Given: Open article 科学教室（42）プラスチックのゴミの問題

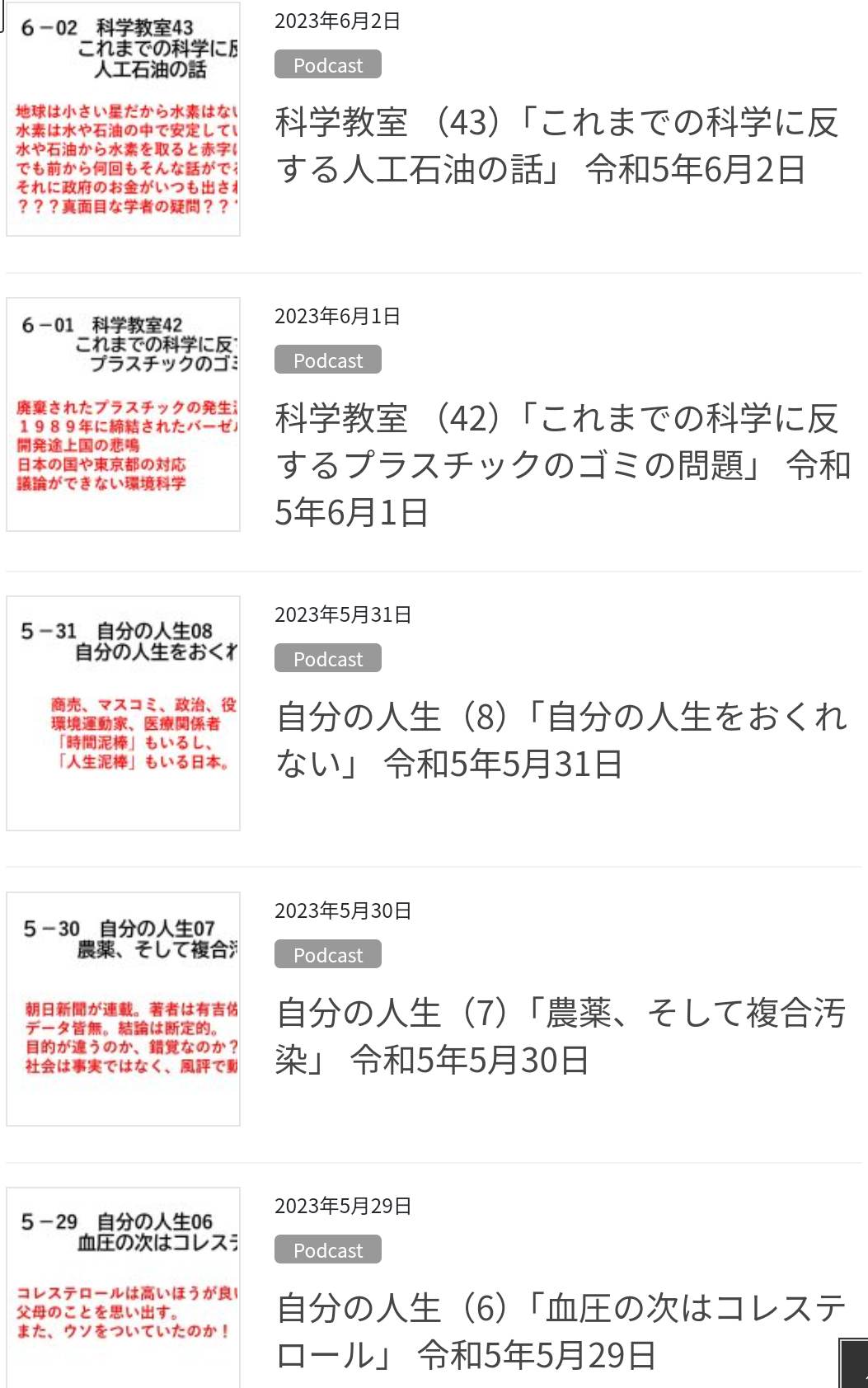Looking at the screenshot, I should (561, 465).
